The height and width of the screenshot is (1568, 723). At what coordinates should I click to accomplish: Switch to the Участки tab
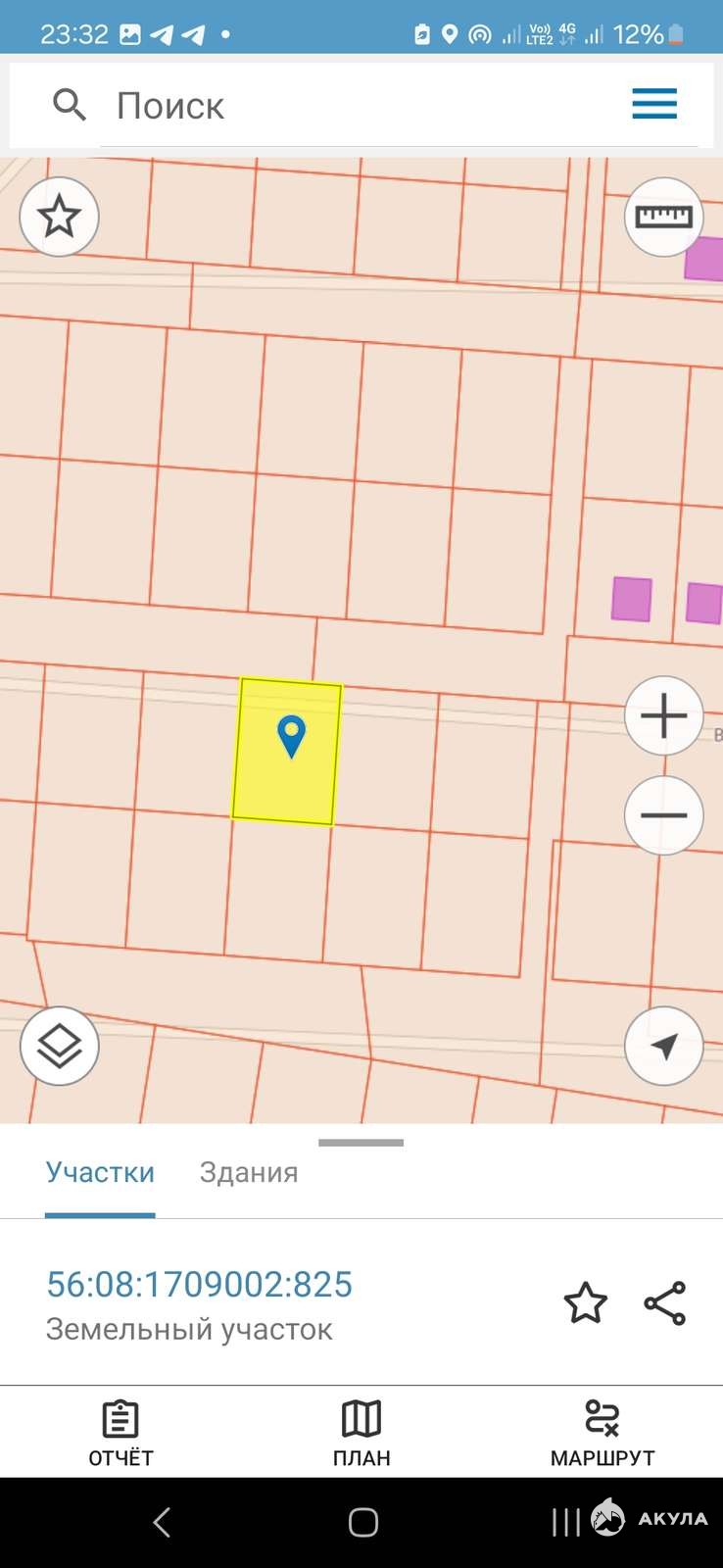[x=100, y=1173]
